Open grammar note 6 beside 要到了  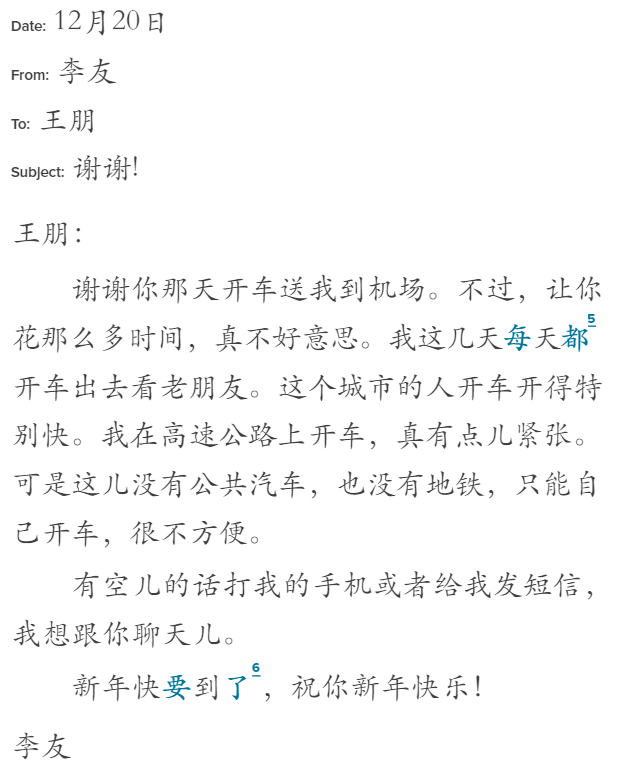(256, 668)
